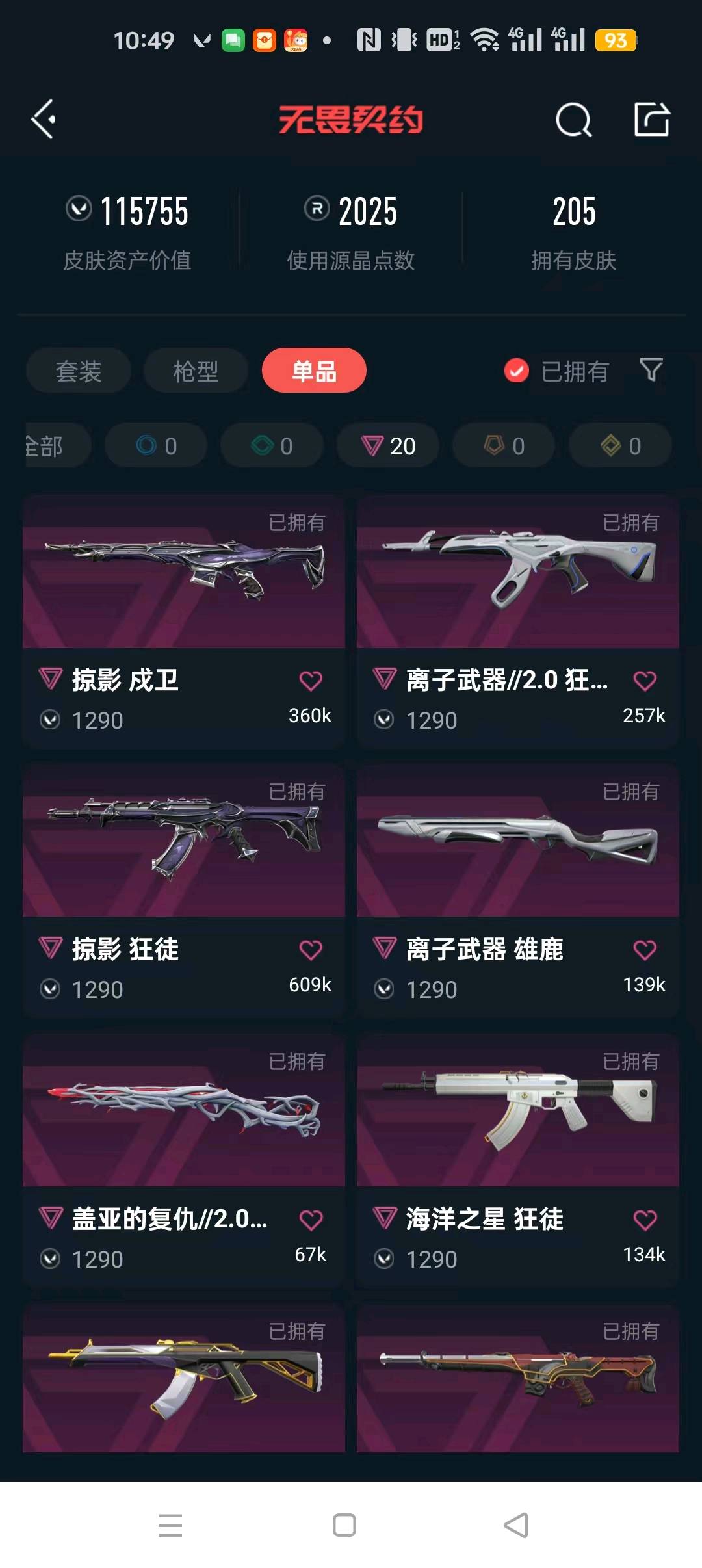Switch to the 套装 tab
Screen dimensions: 702x1568
click(79, 371)
